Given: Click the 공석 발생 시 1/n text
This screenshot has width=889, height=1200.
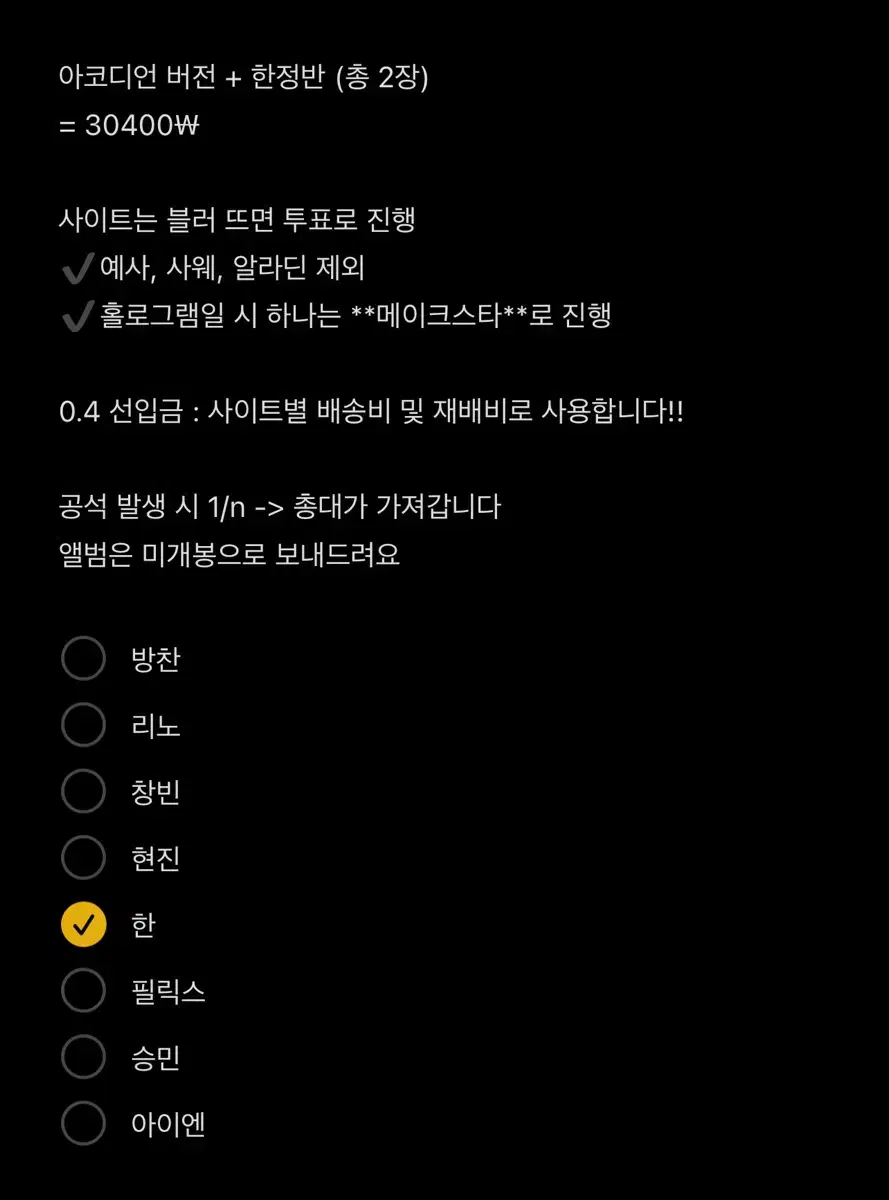Looking at the screenshot, I should click(280, 506).
